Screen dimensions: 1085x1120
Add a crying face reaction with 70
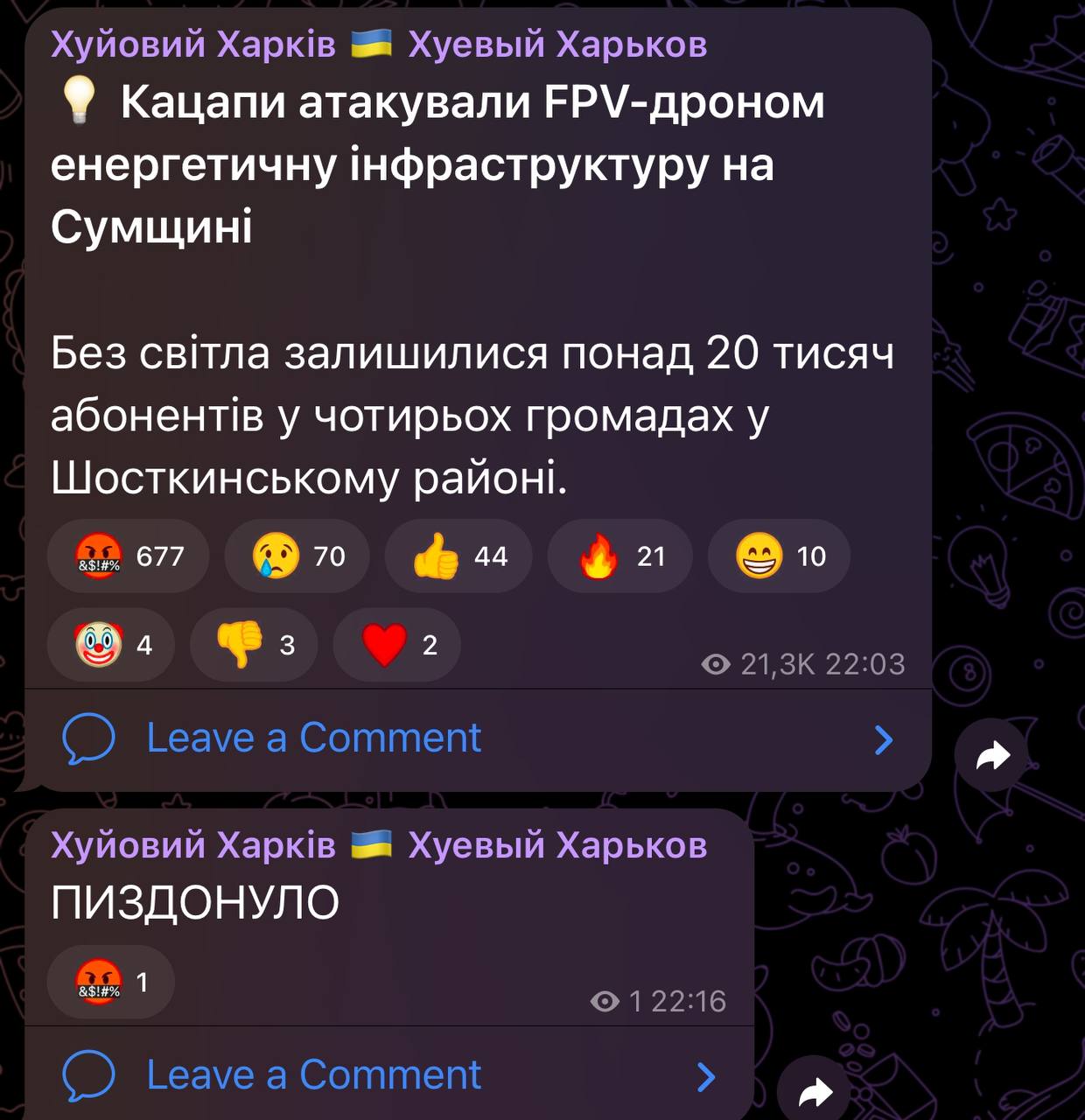297,556
